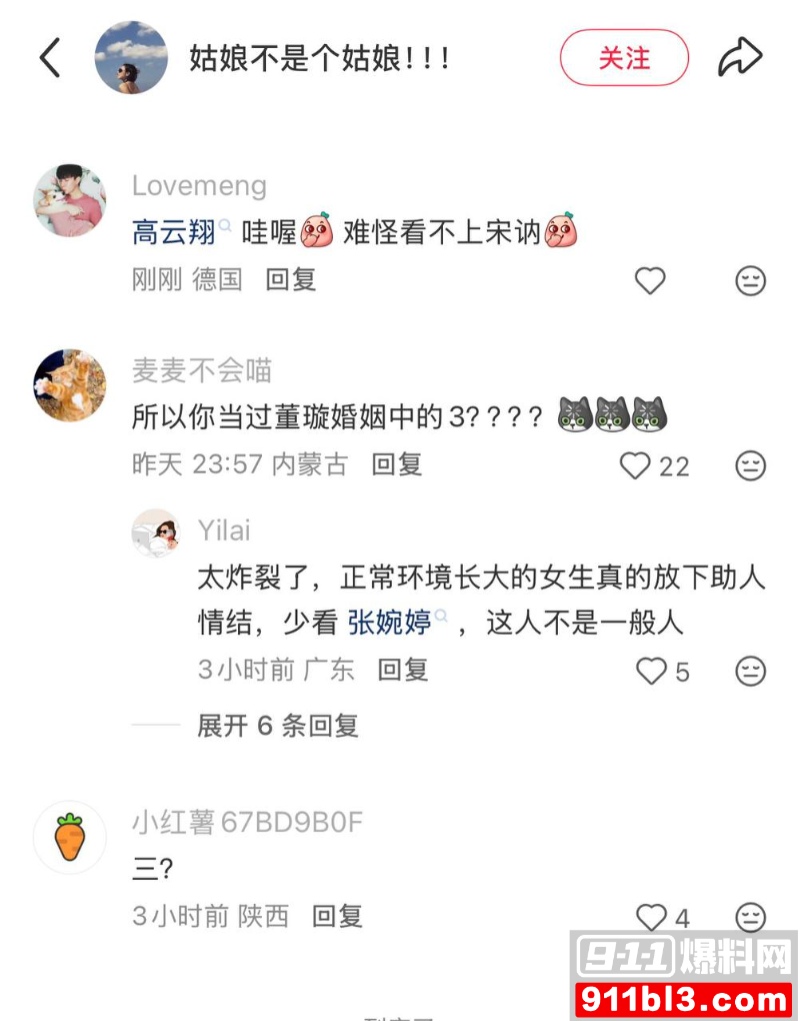Tap the back arrow to leave comments
800x1021 pixels.
(48, 57)
